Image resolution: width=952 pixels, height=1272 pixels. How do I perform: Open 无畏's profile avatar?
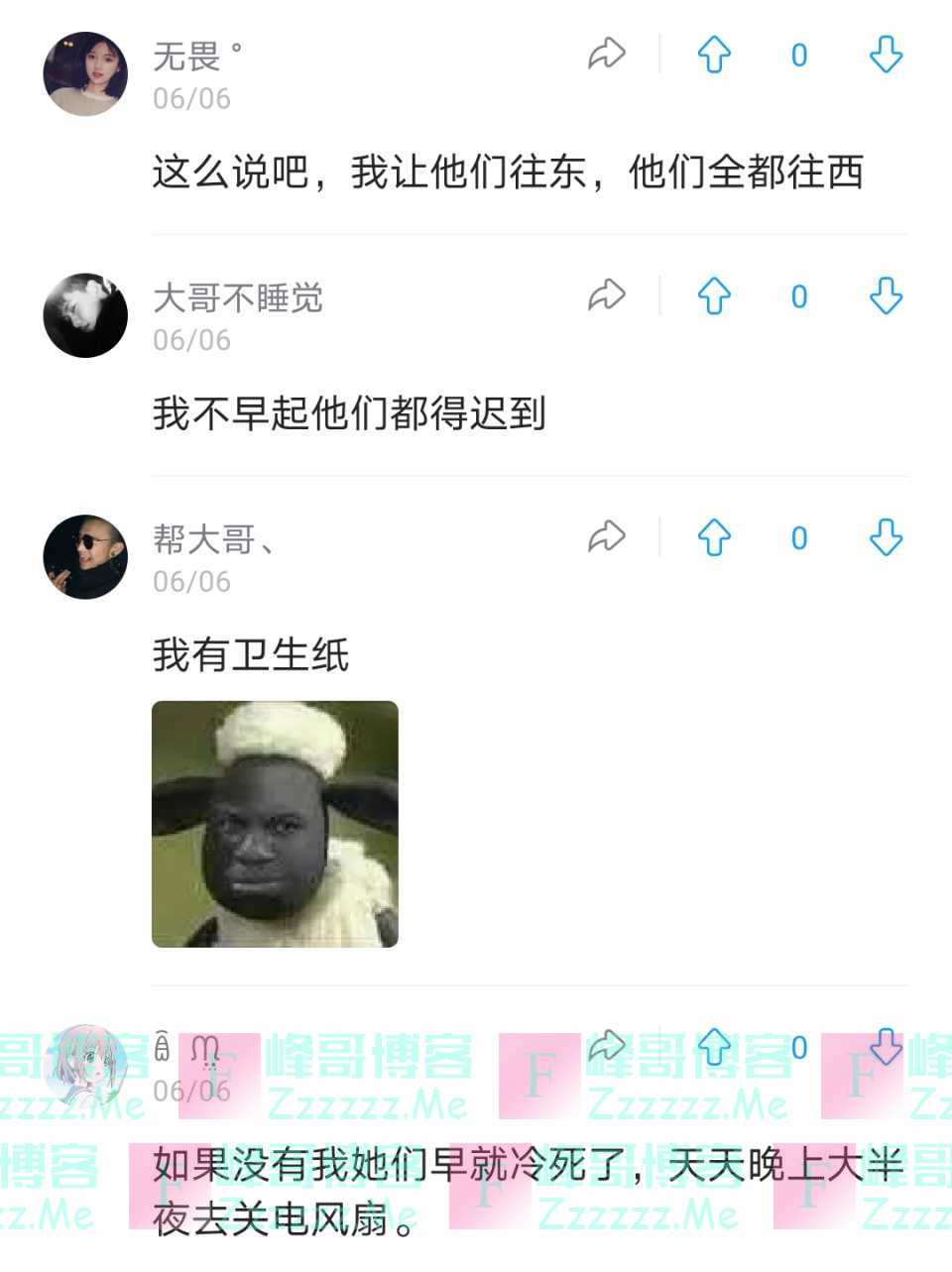(86, 73)
